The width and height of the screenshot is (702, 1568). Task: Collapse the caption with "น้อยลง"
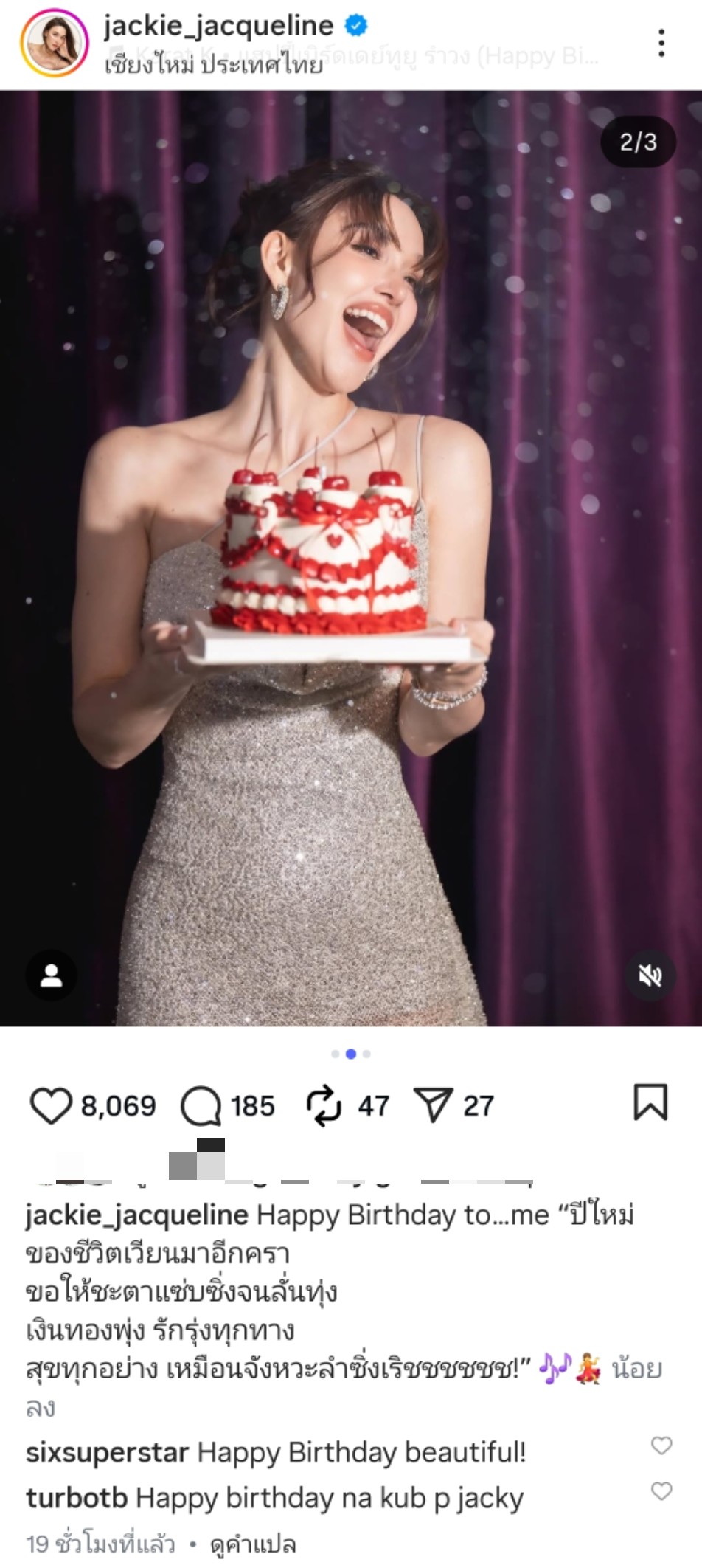click(636, 1370)
